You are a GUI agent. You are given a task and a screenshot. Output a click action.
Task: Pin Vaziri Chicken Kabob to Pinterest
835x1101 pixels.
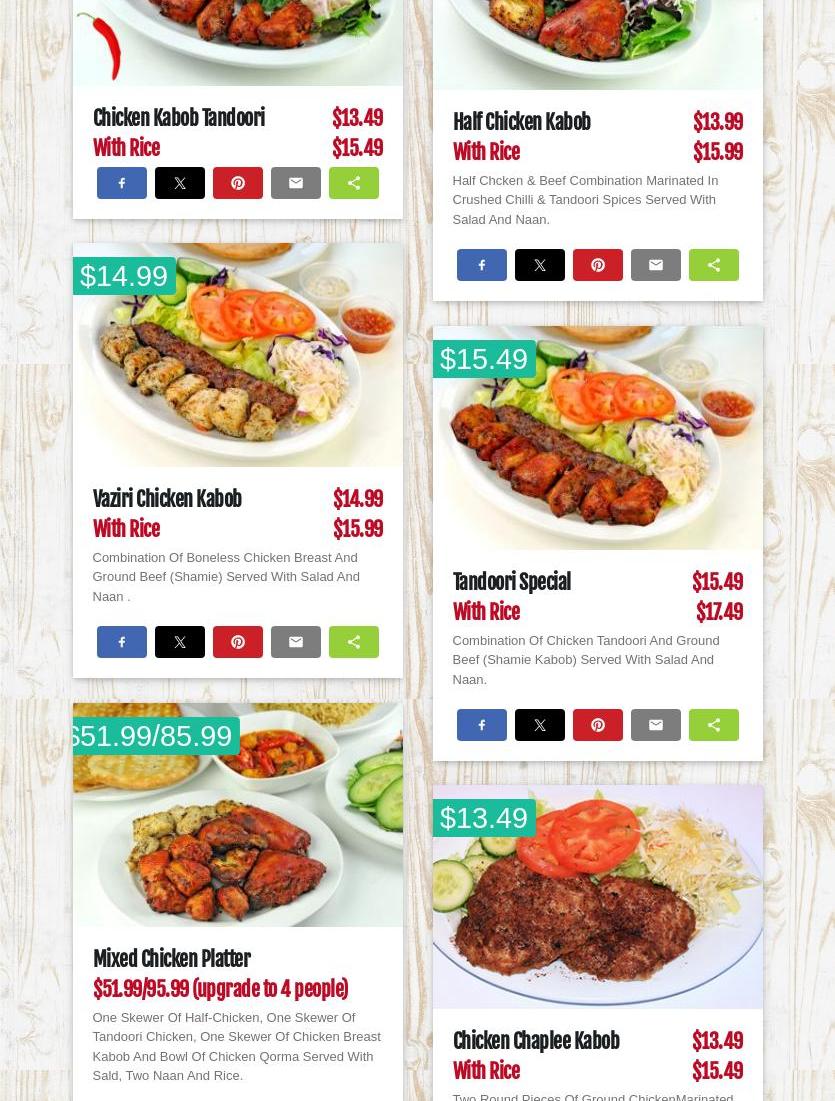pyautogui.click(x=237, y=642)
